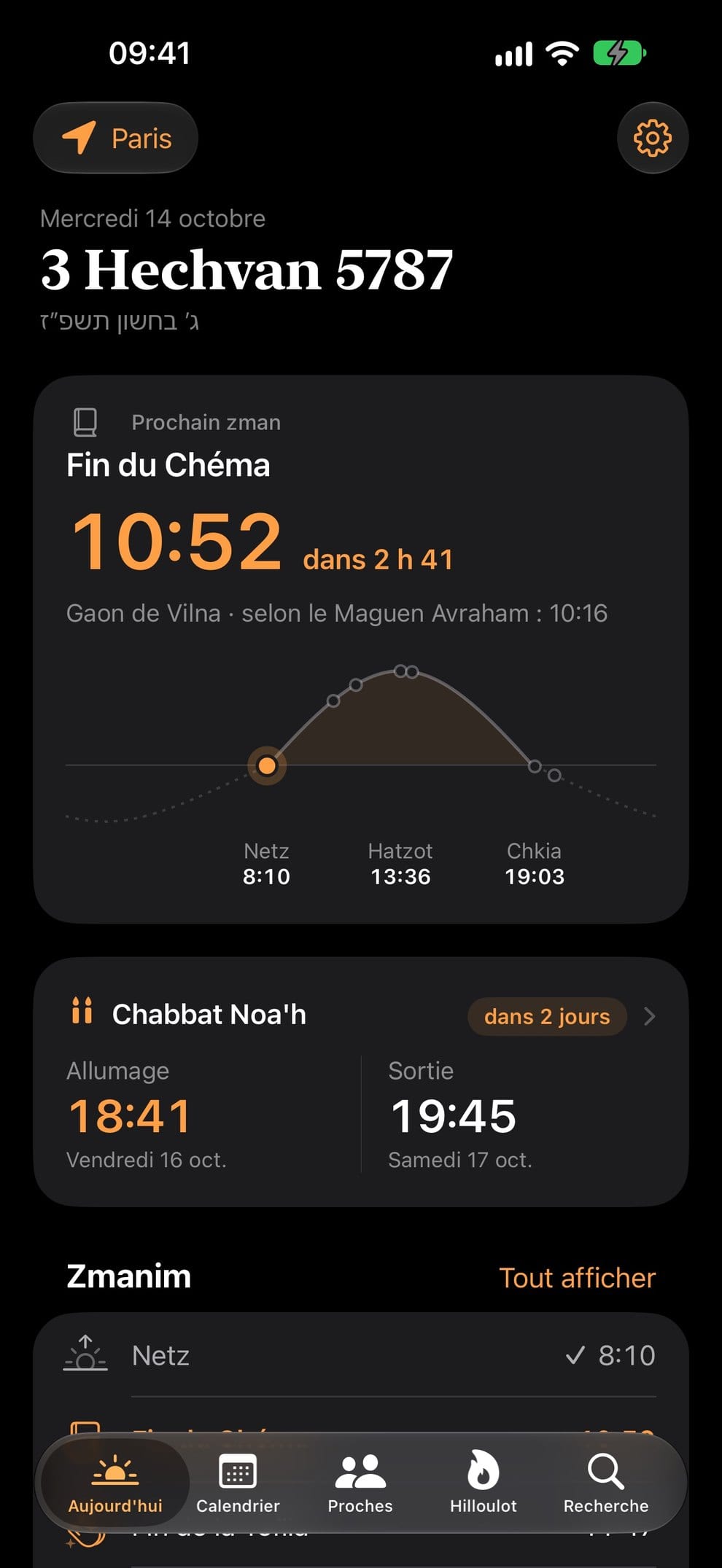Screen dimensions: 722x1568
Task: Open the Paris location selector
Action: pos(116,138)
